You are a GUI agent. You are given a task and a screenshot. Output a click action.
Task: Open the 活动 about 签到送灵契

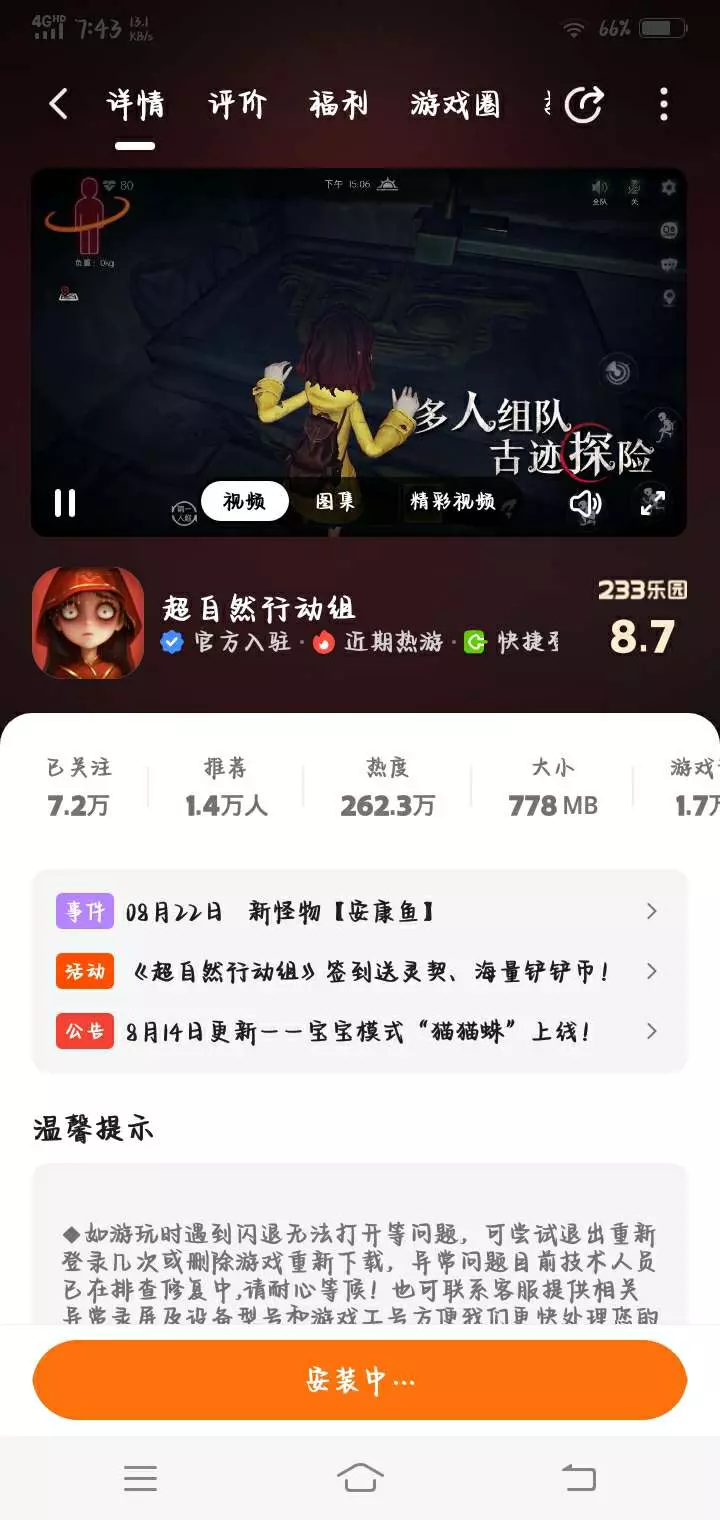360,971
